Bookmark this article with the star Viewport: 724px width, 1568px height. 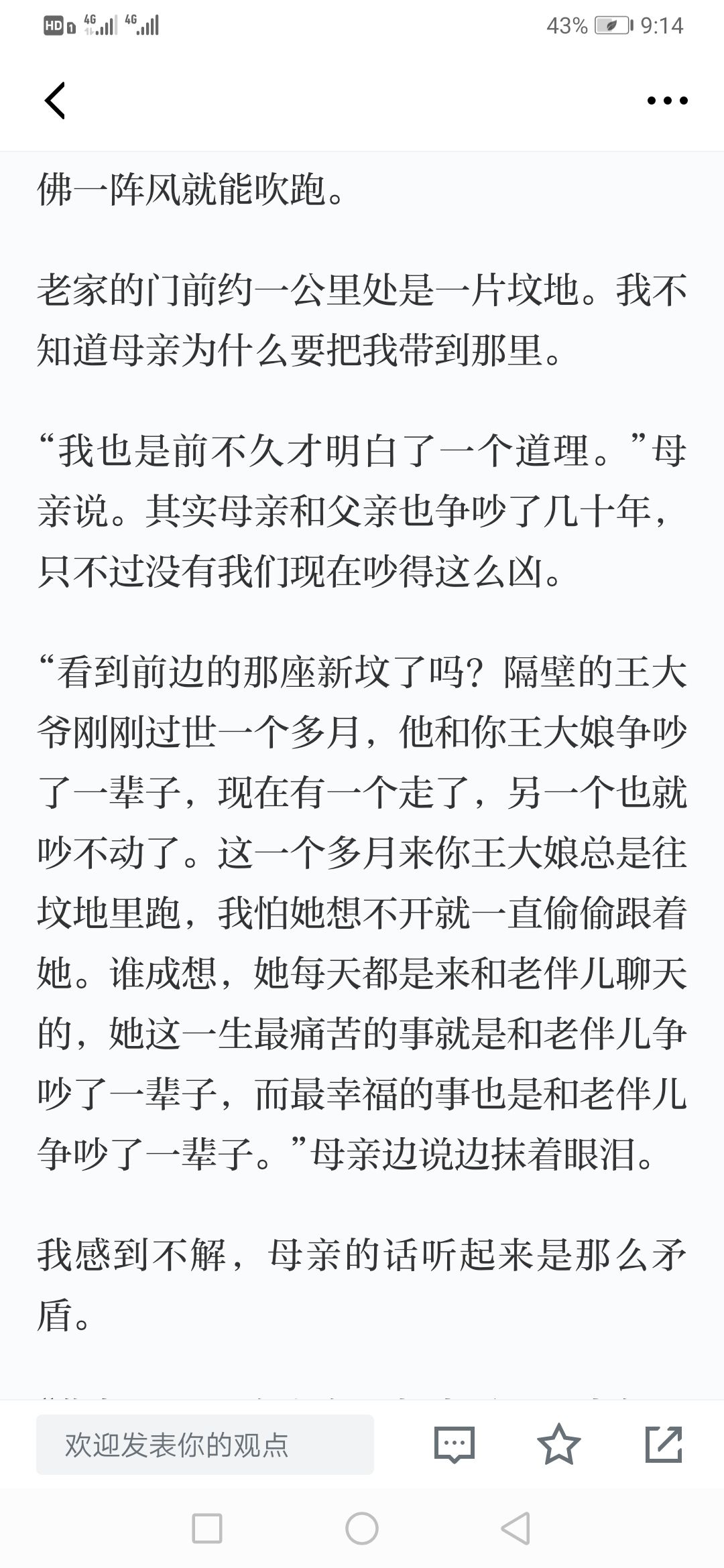tap(559, 1444)
